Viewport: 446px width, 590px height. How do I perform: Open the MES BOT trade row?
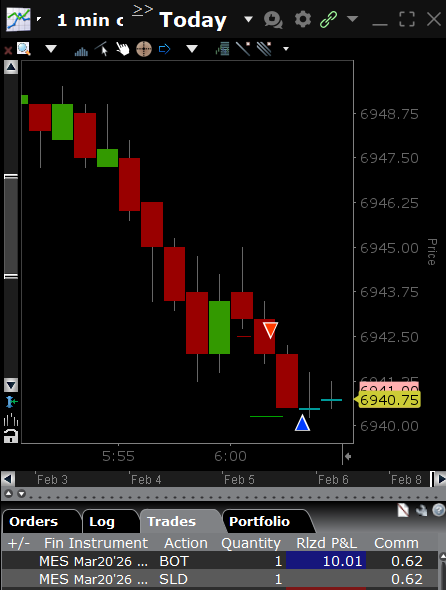point(220,561)
